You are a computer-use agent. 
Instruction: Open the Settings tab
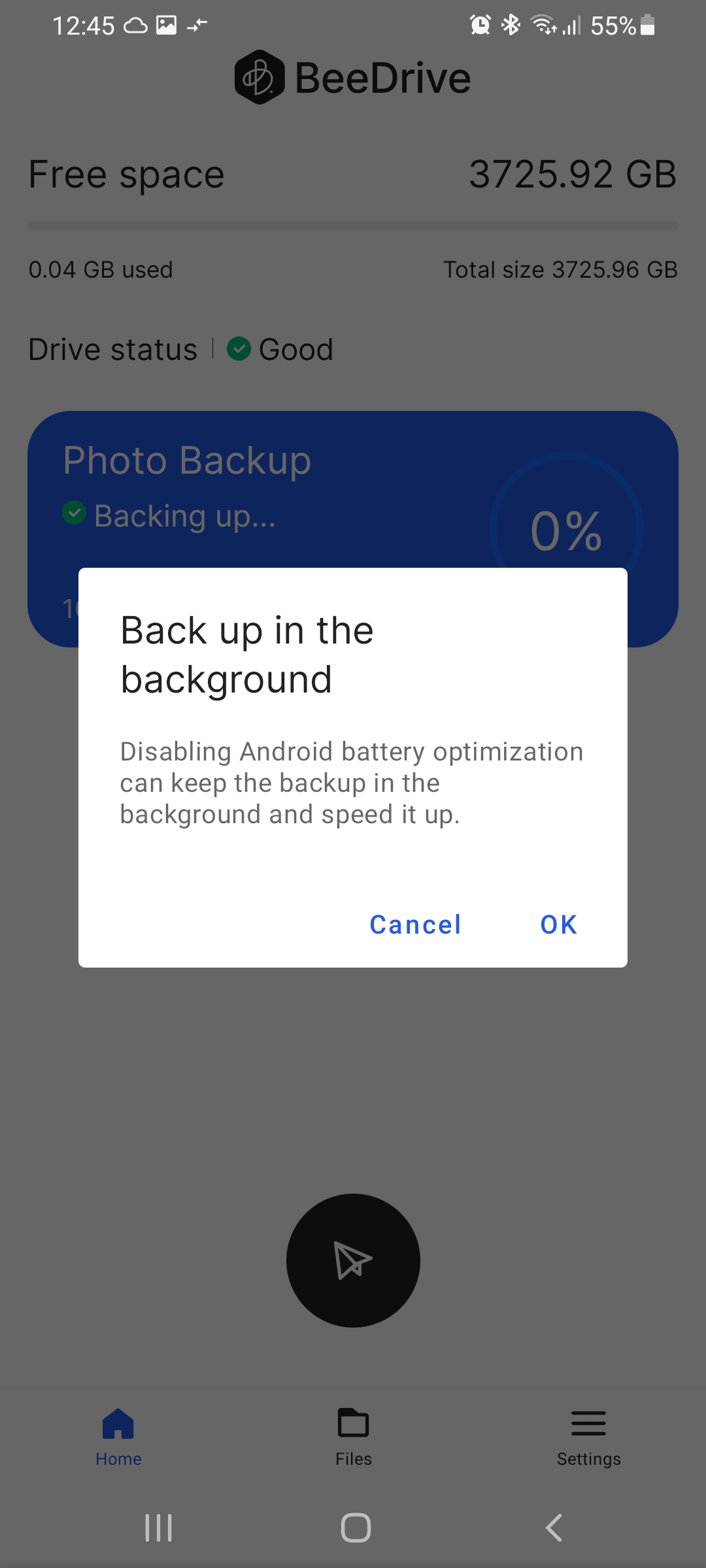[x=588, y=1437]
